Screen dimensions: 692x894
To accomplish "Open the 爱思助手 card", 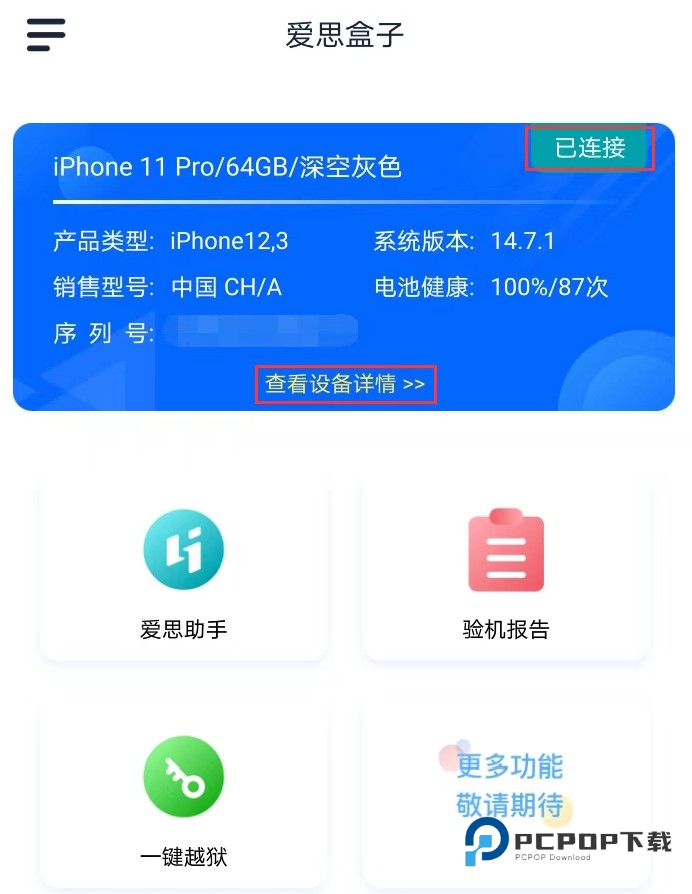I will (184, 565).
